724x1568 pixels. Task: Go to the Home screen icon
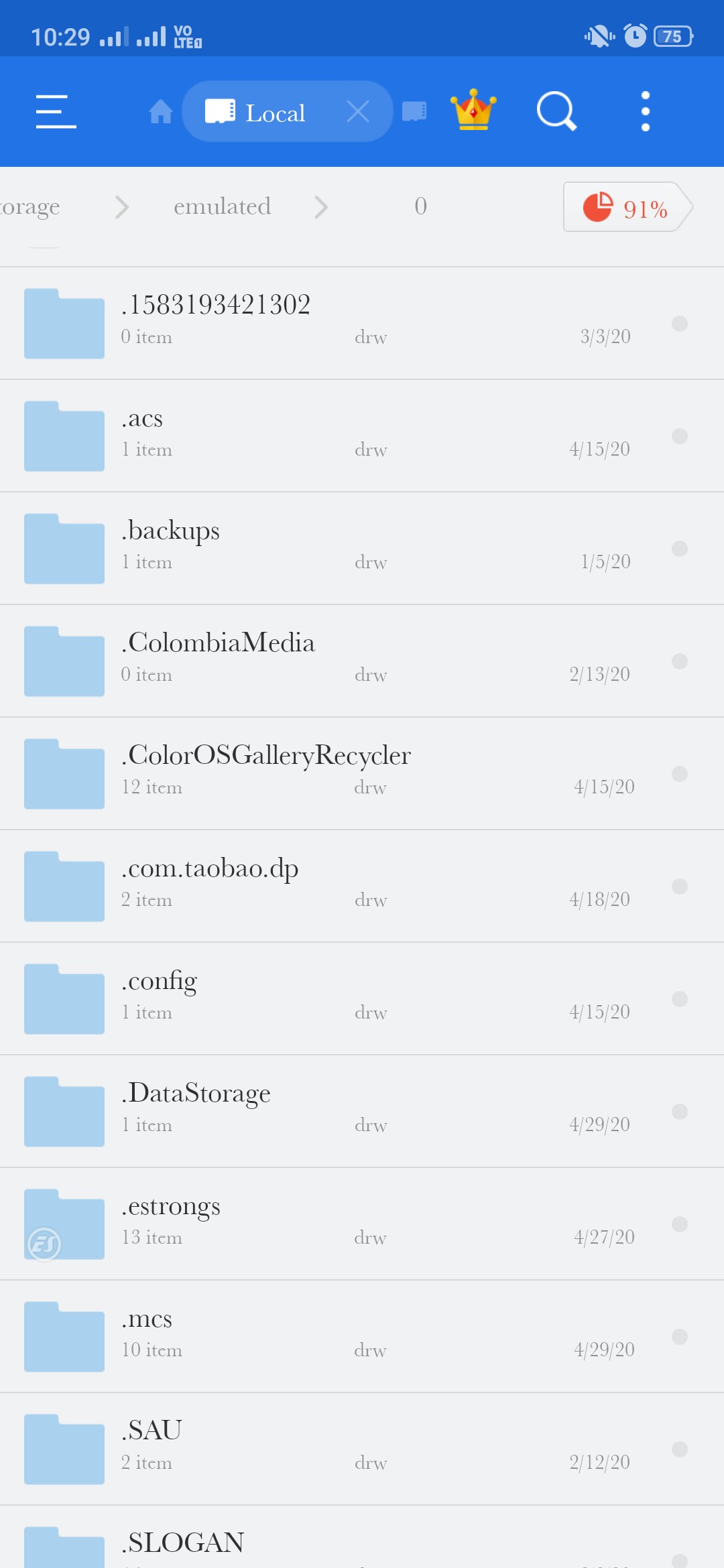coord(161,111)
